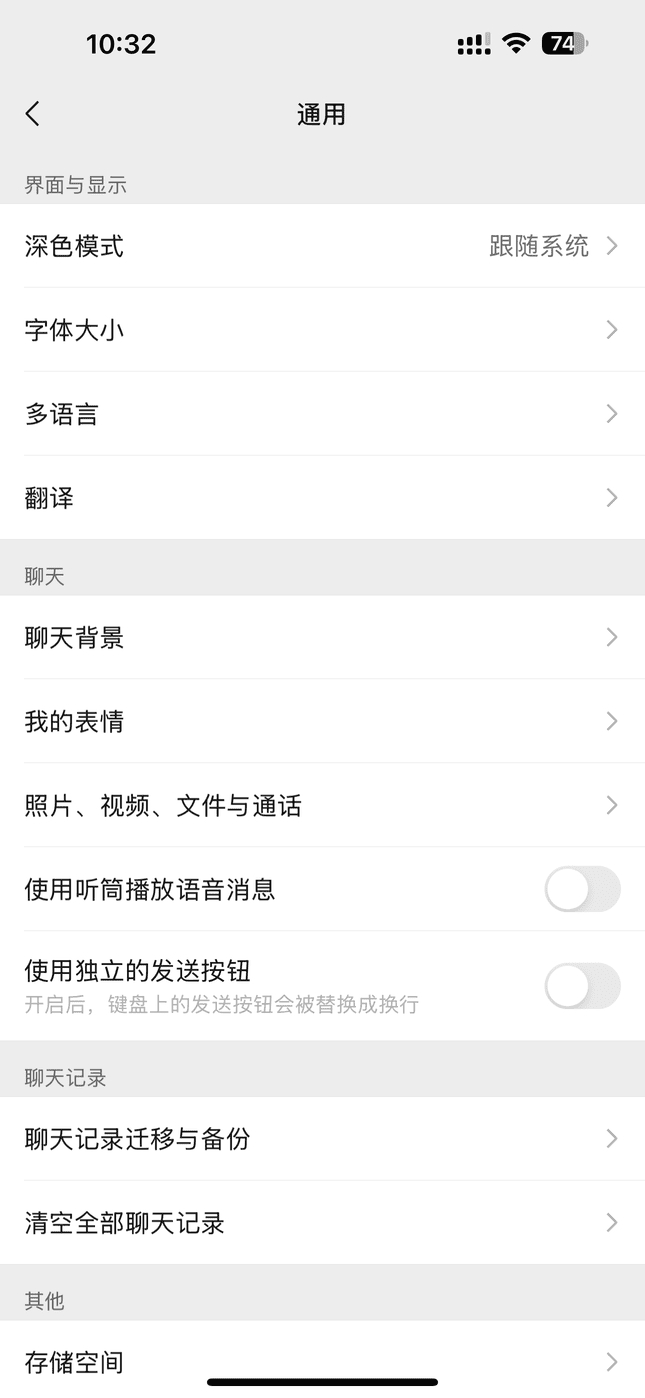Image resolution: width=645 pixels, height=1398 pixels.
Task: Open 多语言 language settings
Action: (x=322, y=414)
